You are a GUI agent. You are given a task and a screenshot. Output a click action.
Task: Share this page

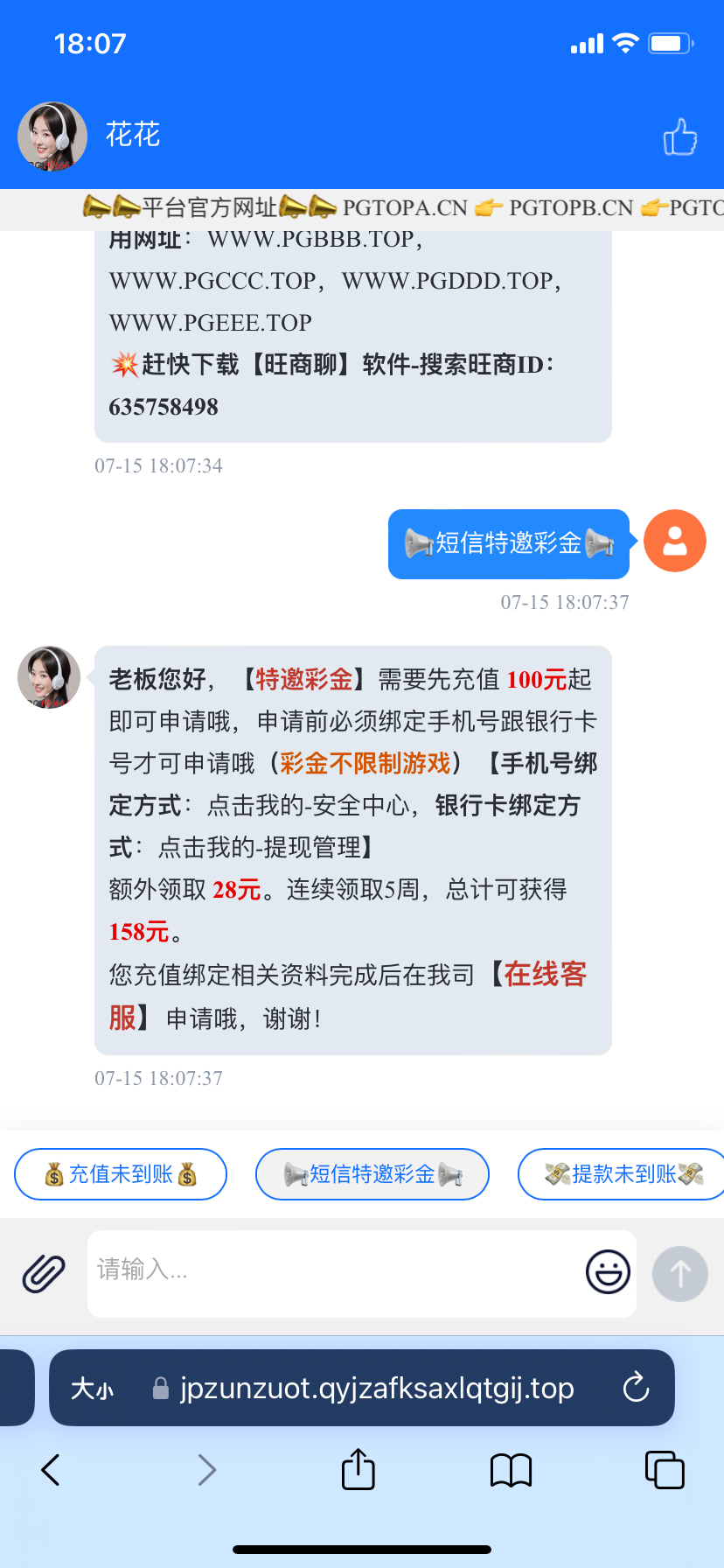[358, 1469]
